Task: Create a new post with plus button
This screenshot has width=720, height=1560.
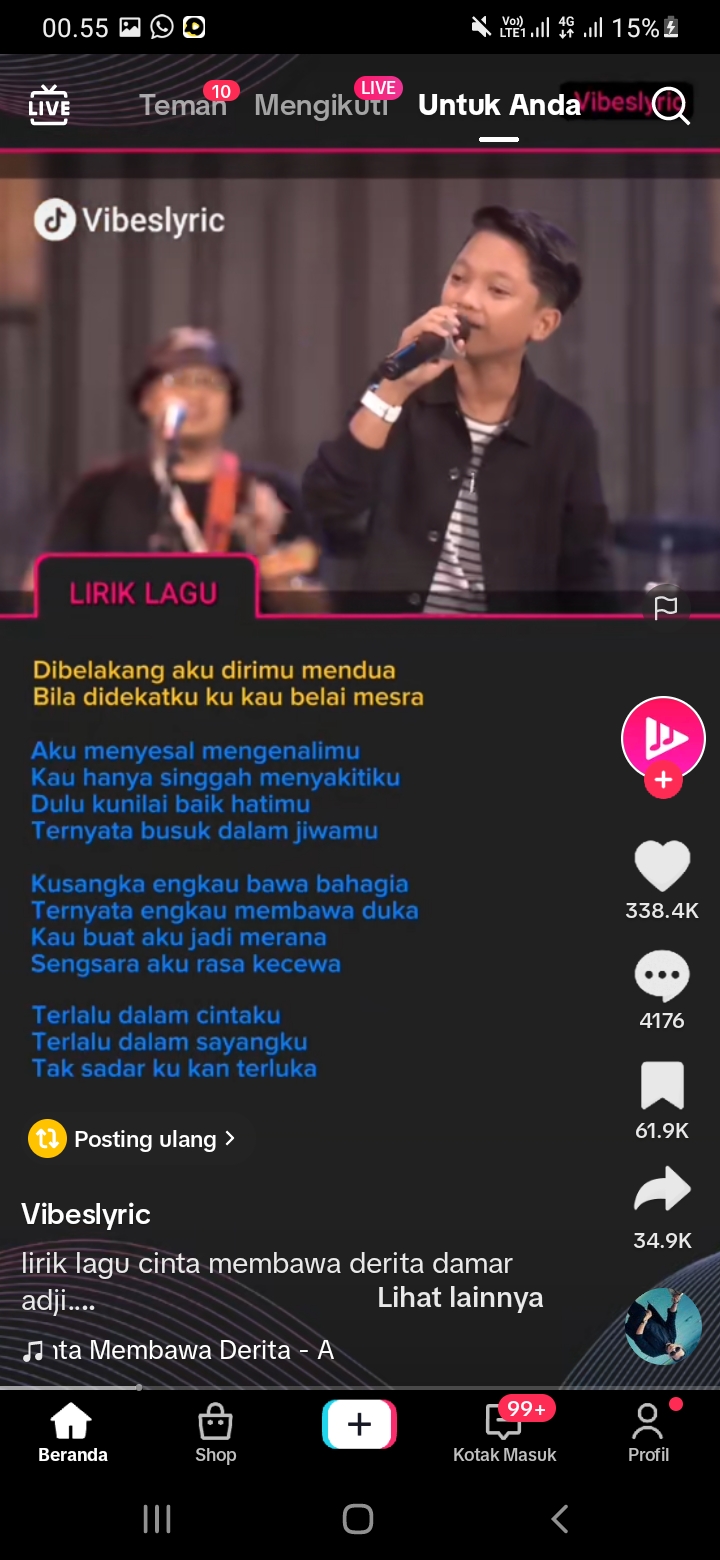Action: pyautogui.click(x=359, y=1425)
